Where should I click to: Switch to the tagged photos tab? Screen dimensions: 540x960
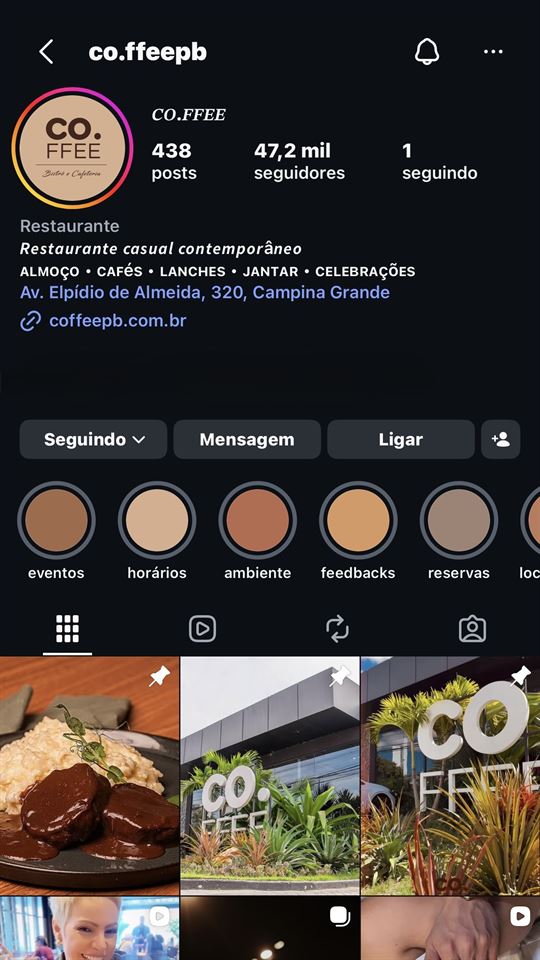coord(472,629)
